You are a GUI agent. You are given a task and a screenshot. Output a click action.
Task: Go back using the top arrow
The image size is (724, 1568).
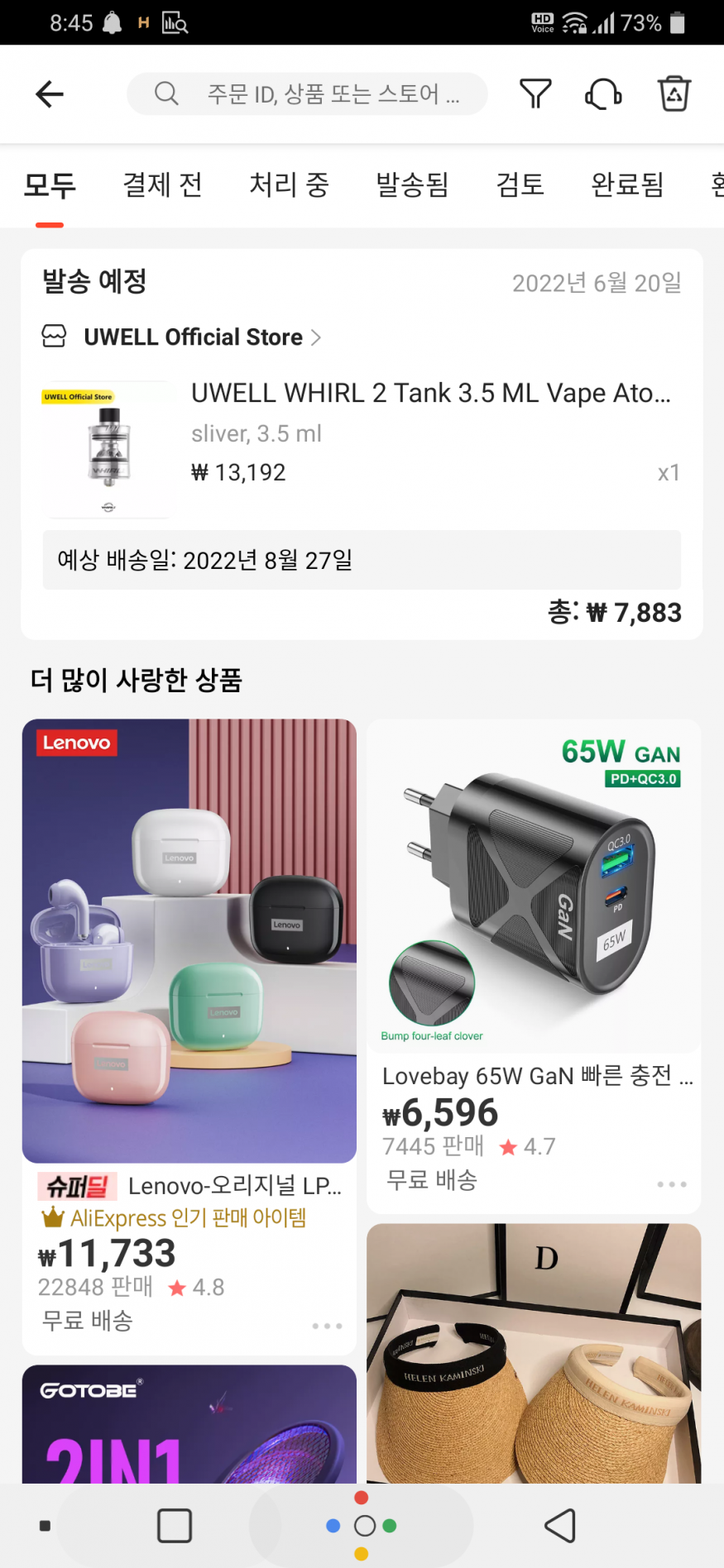pyautogui.click(x=50, y=94)
